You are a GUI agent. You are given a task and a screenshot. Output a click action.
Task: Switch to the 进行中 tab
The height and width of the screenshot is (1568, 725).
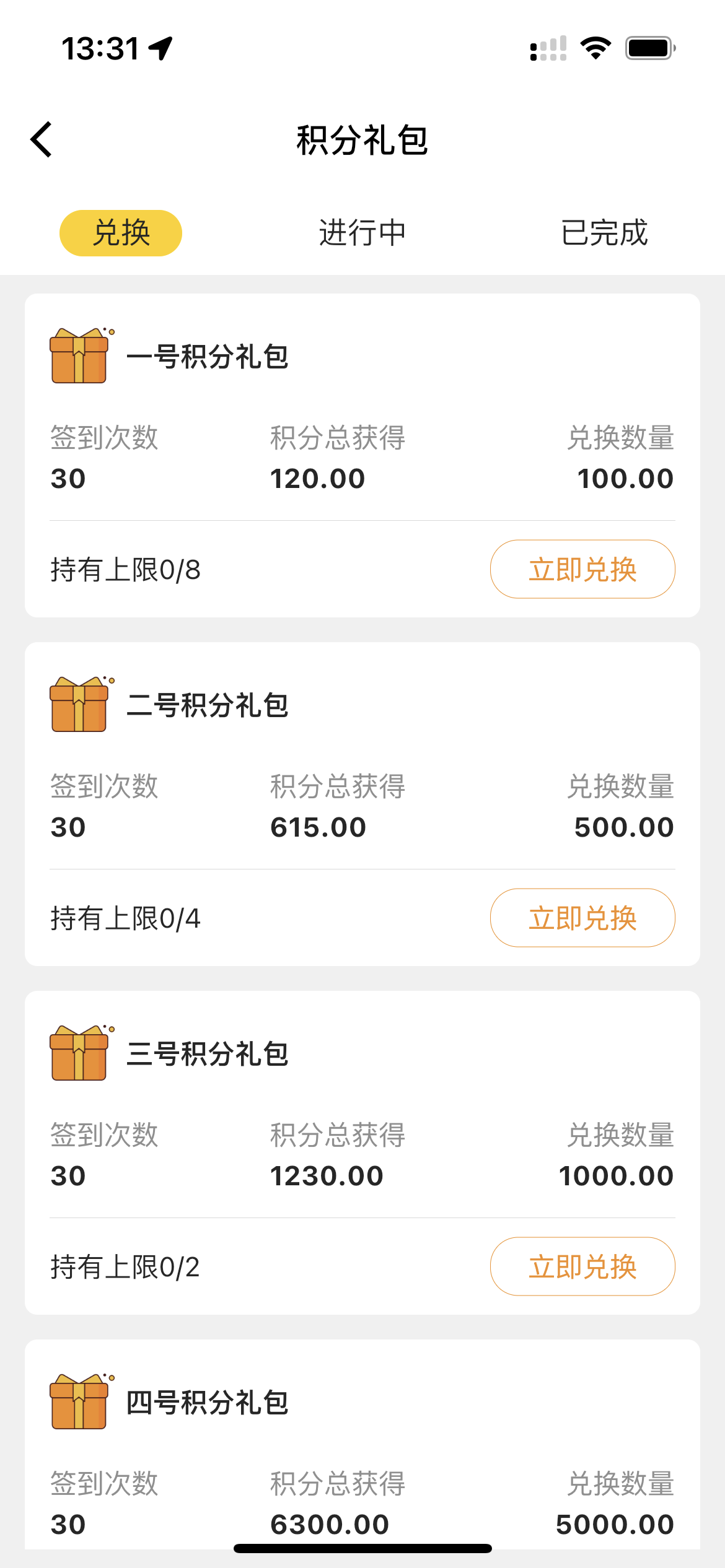(362, 233)
